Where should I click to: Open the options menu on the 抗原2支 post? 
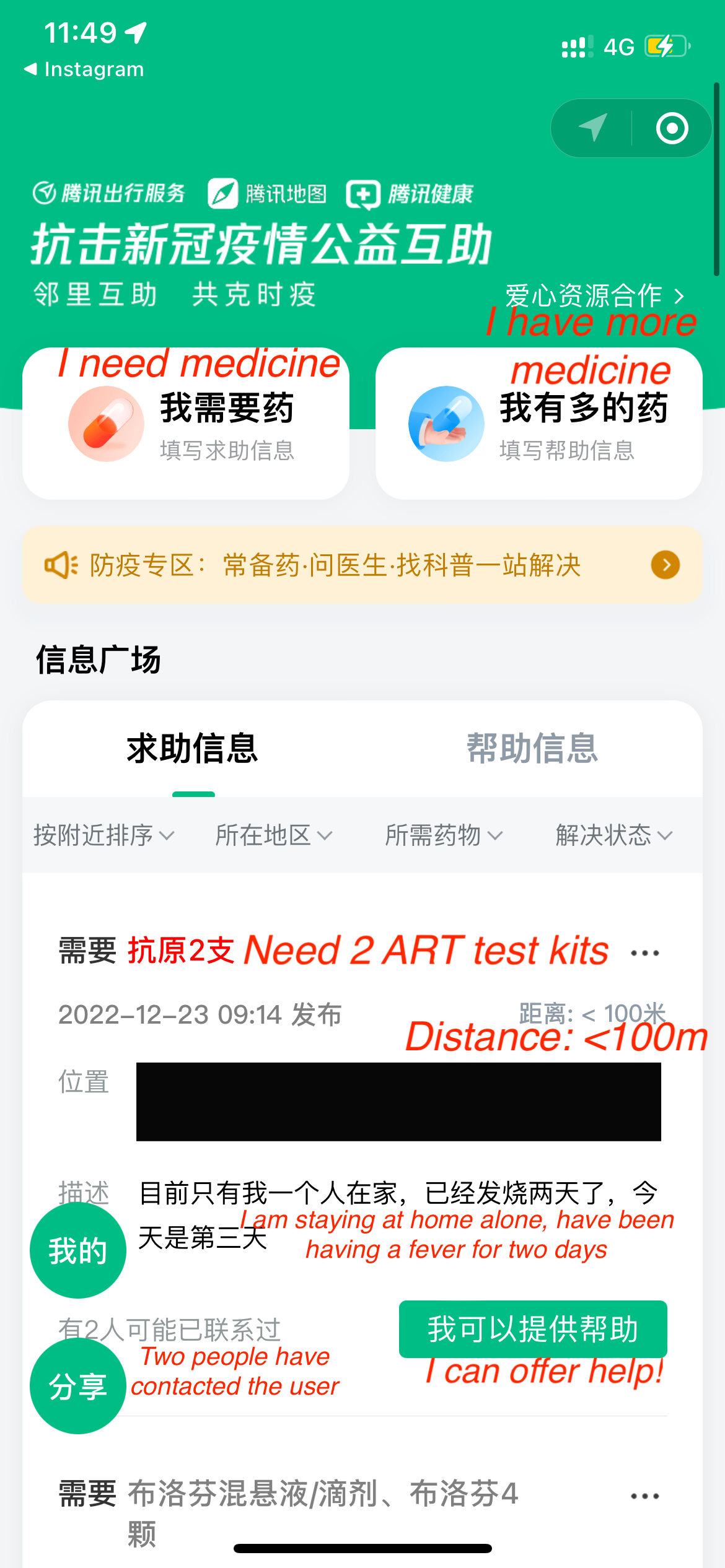644,953
